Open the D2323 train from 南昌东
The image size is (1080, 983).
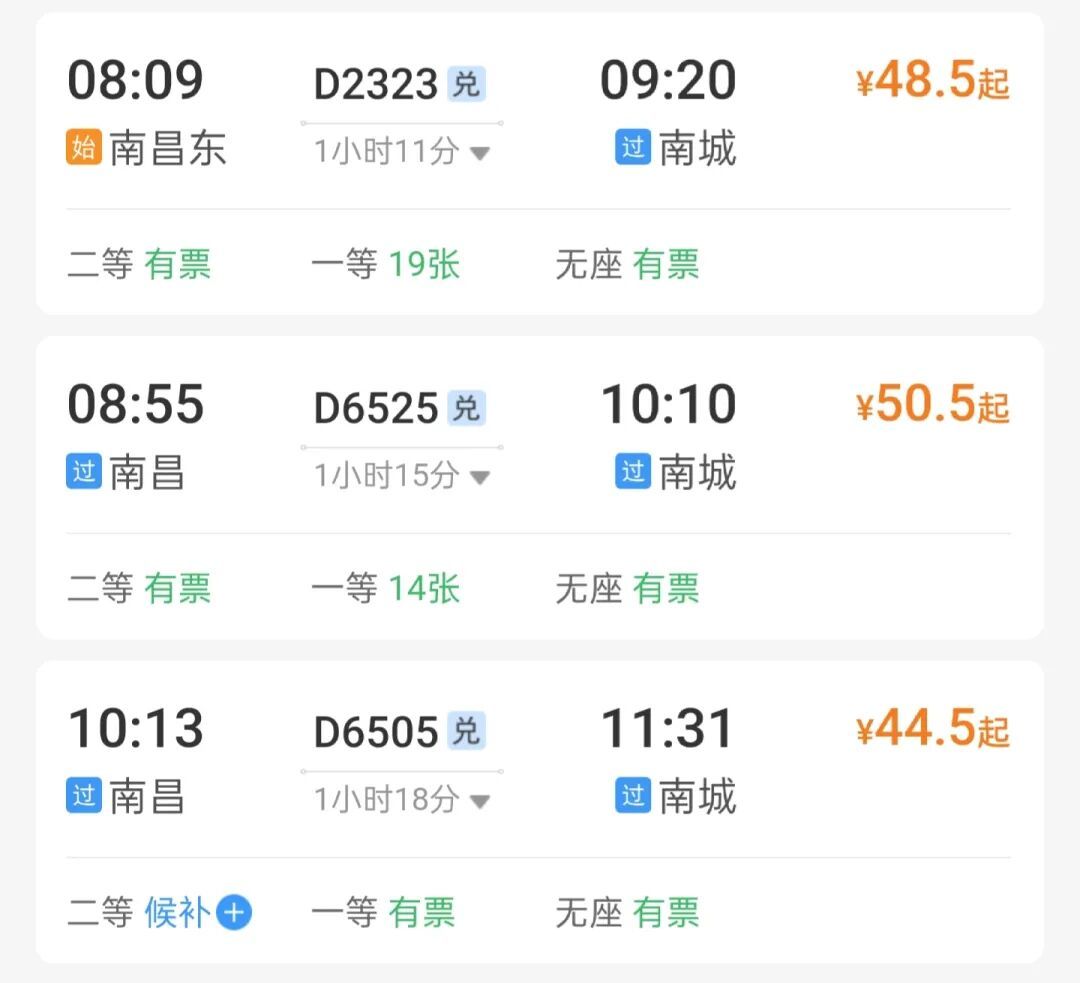376,84
